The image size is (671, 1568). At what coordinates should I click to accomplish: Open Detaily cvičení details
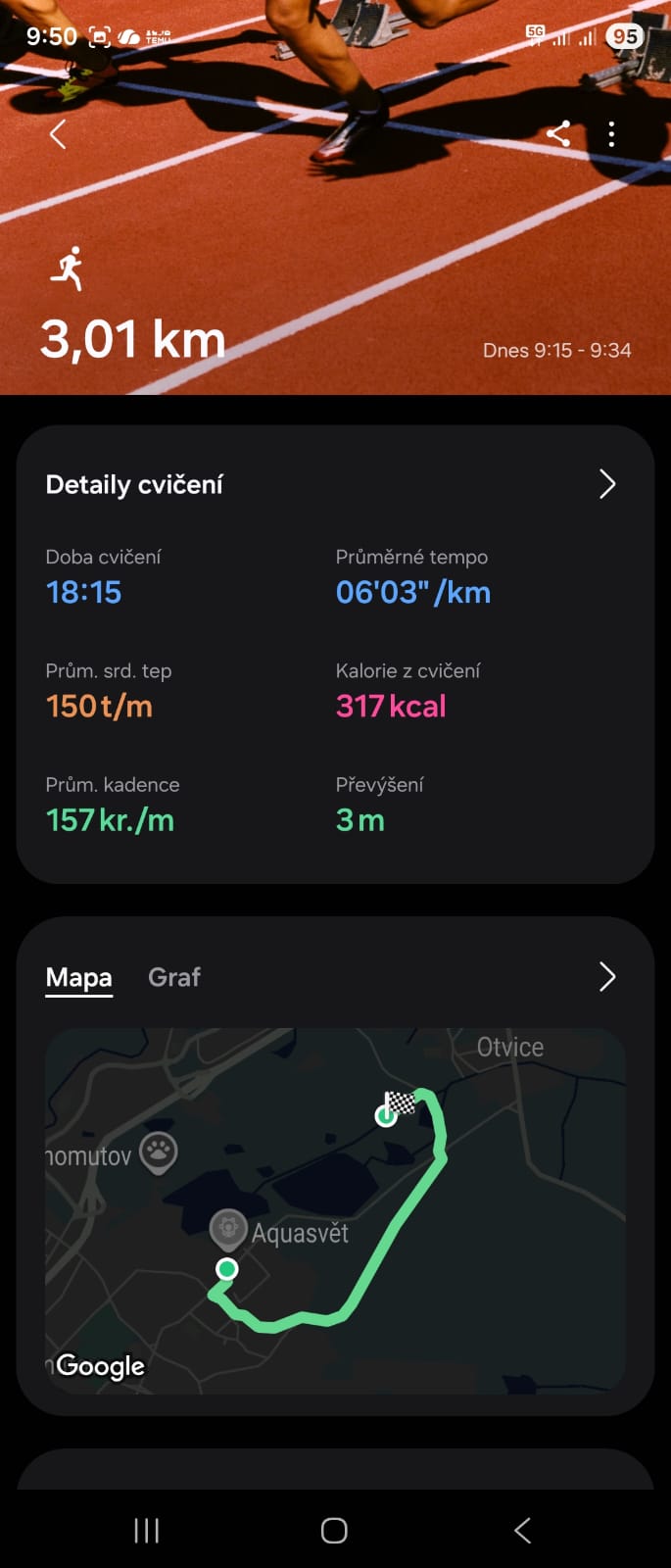(606, 483)
